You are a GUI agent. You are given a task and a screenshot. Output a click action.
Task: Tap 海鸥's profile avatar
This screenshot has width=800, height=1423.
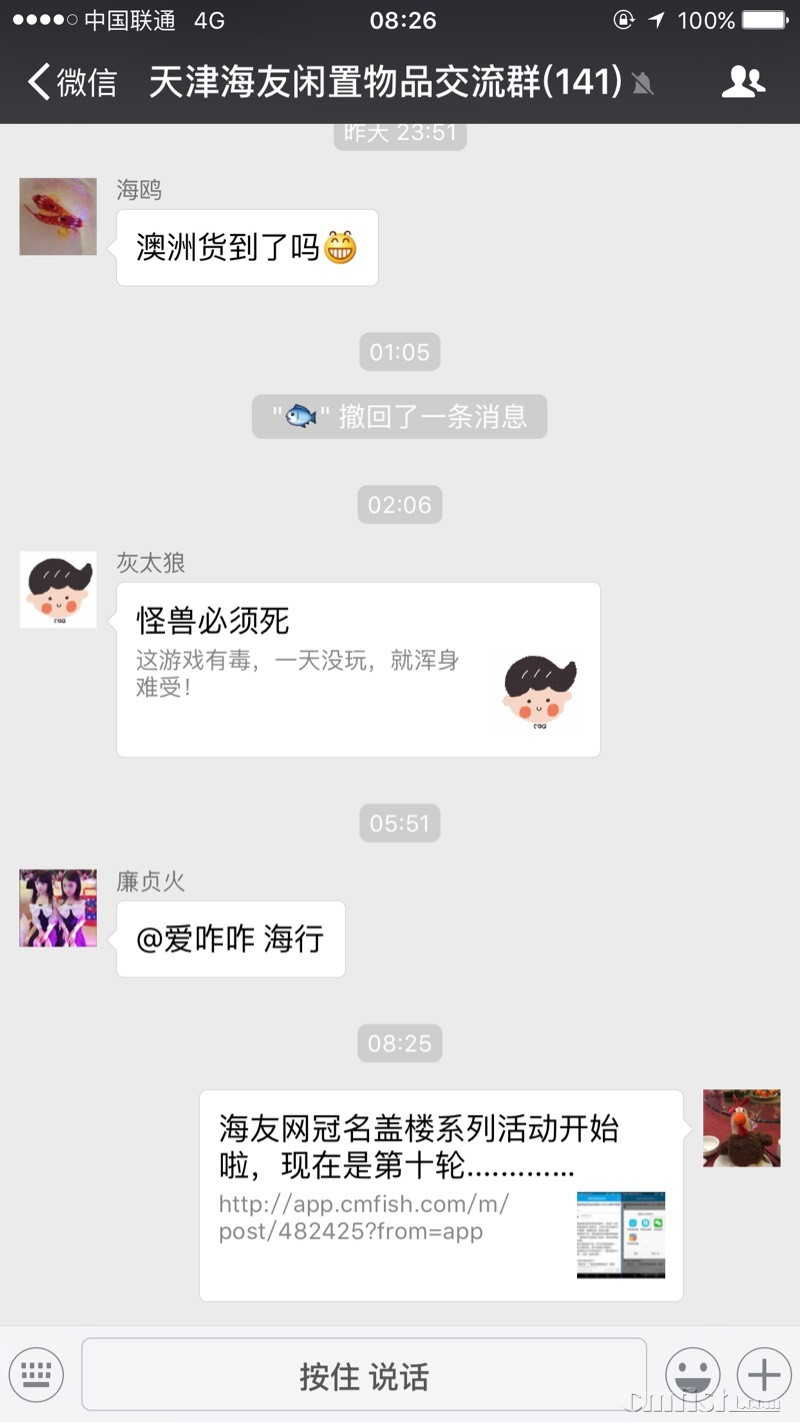point(58,217)
